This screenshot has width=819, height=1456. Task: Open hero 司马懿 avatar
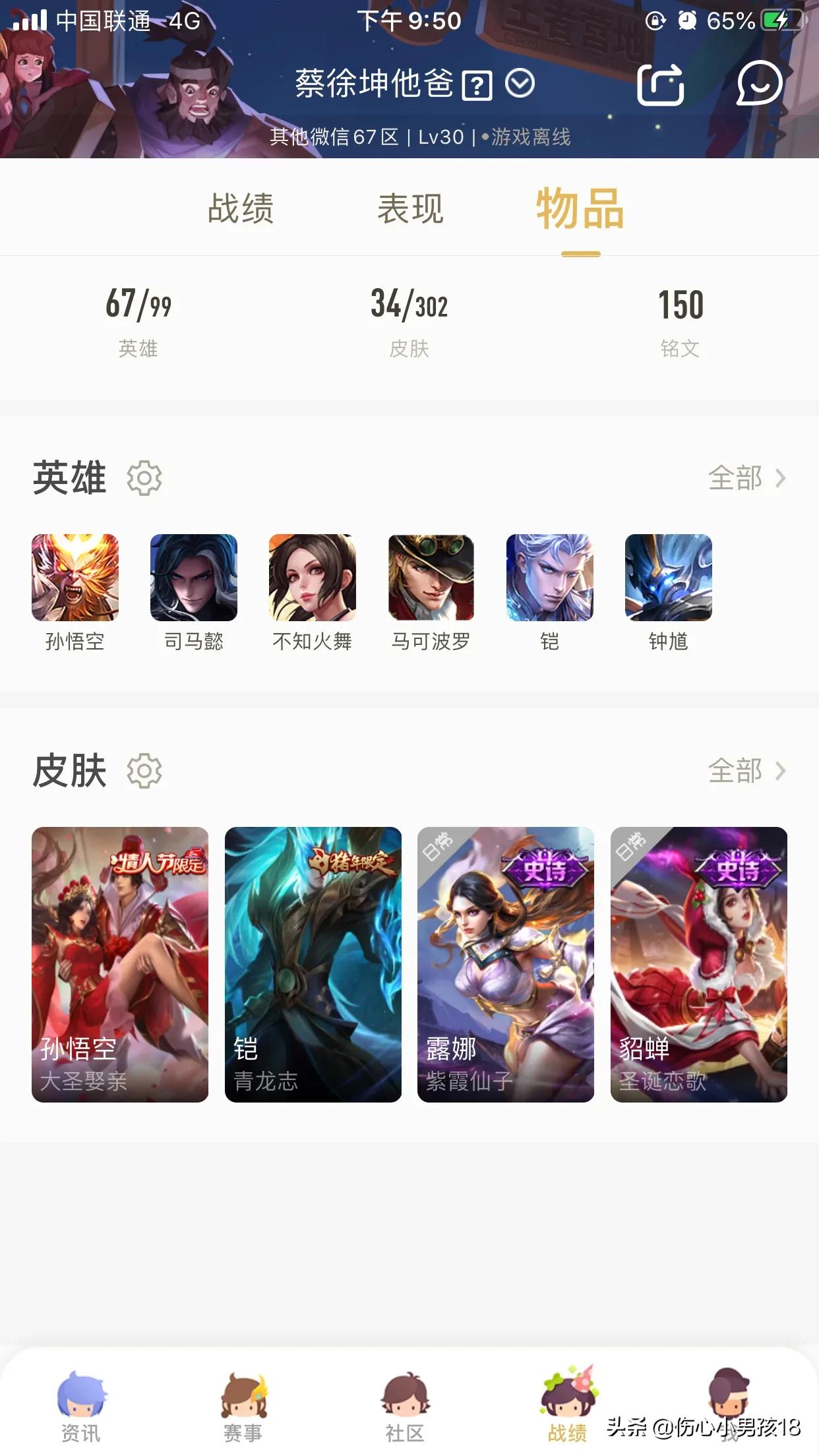pyautogui.click(x=194, y=578)
